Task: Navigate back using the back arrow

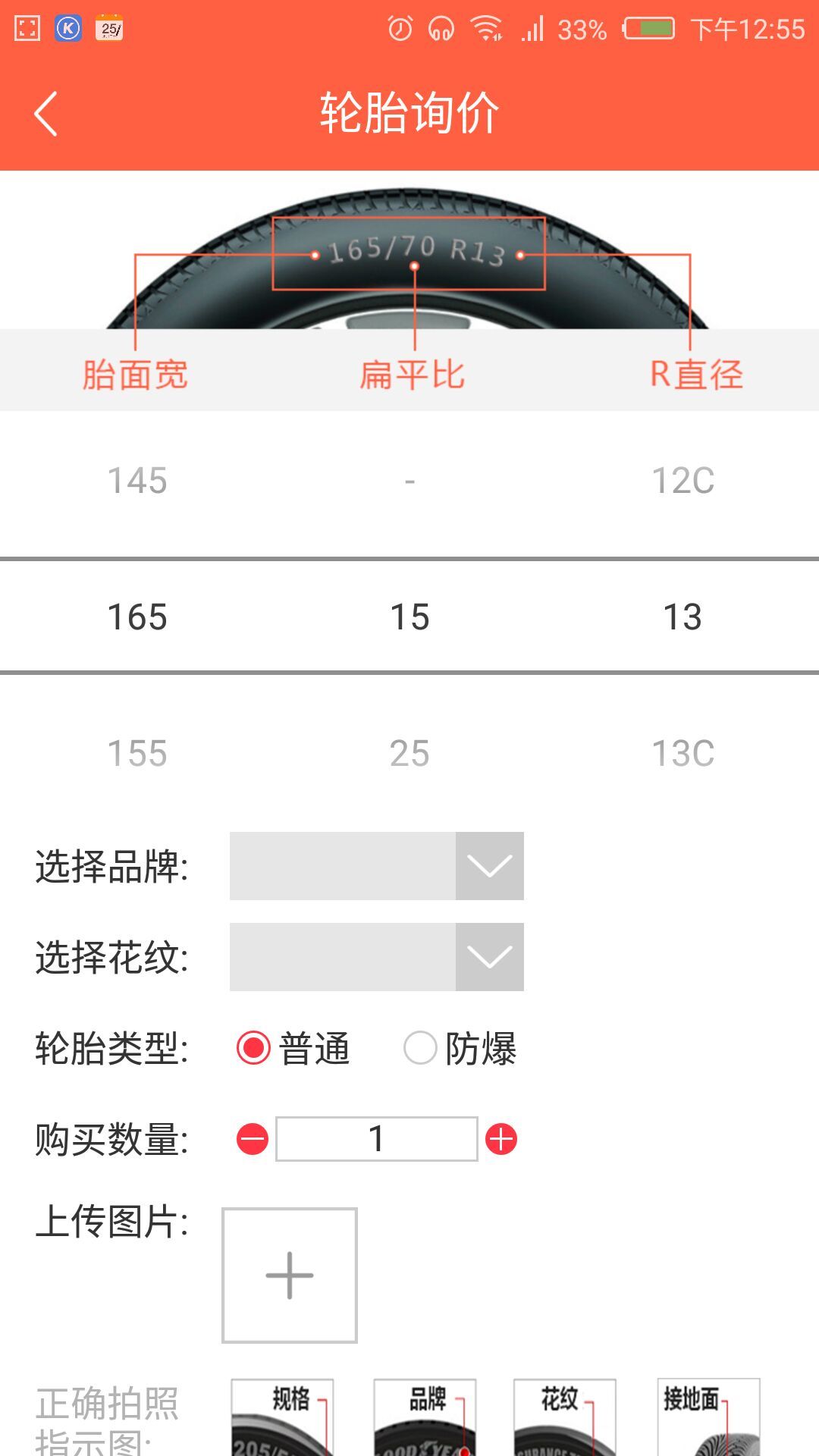Action: point(45,114)
